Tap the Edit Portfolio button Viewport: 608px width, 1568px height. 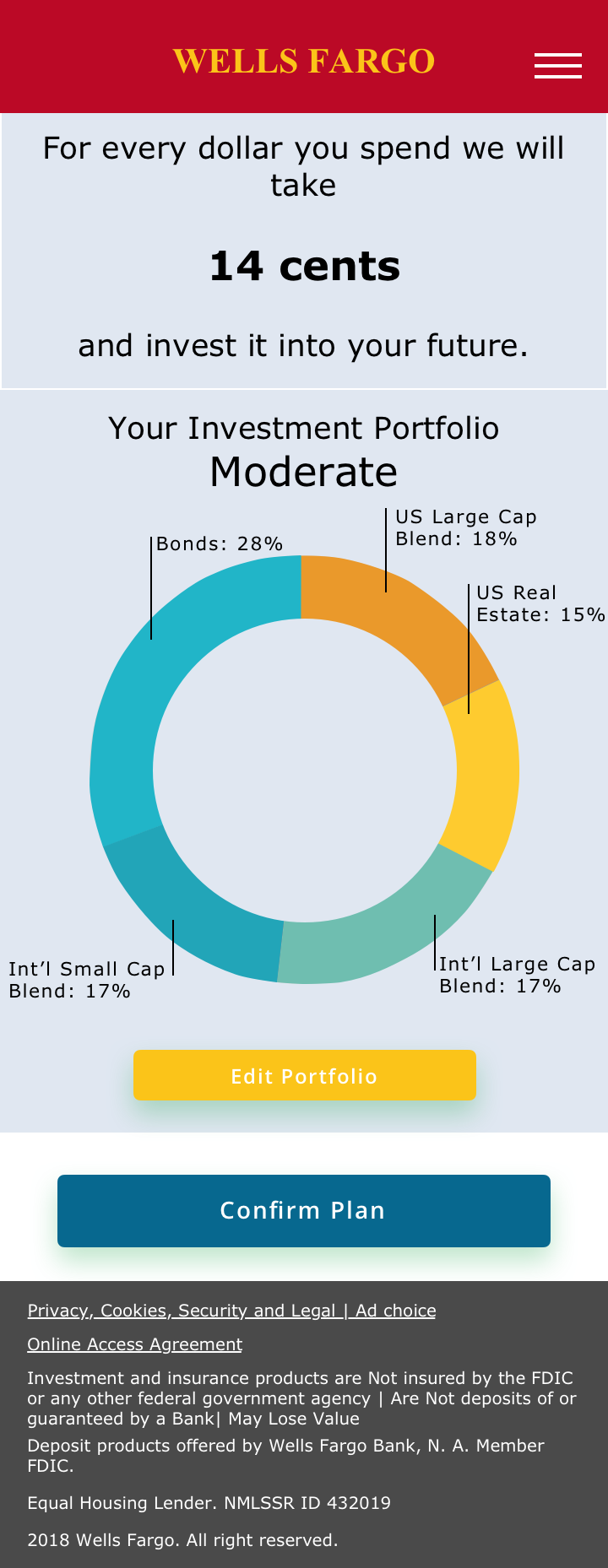(304, 1075)
